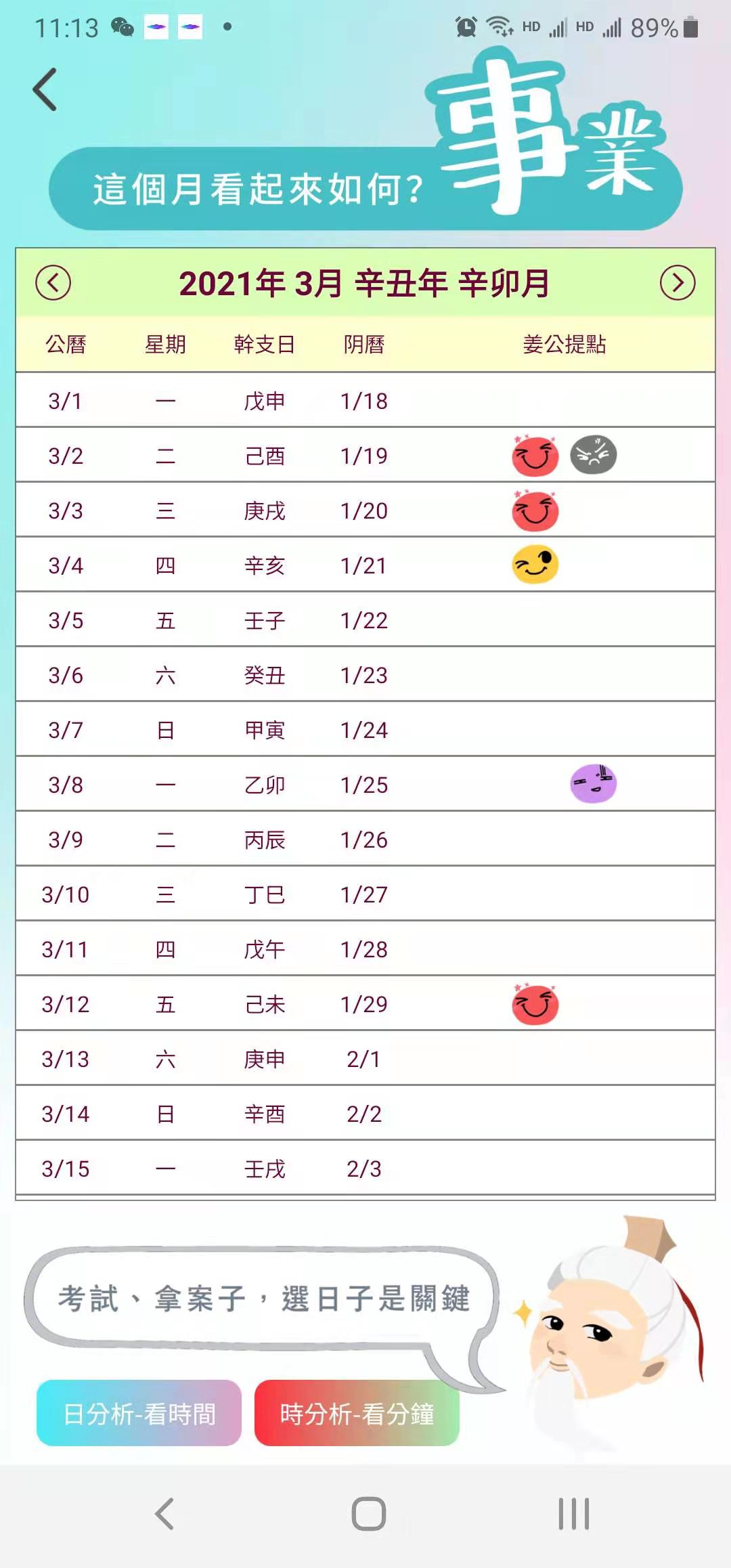Viewport: 731px width, 1568px height.
Task: Open 時分析-看分鐘 analysis
Action: click(x=357, y=1414)
